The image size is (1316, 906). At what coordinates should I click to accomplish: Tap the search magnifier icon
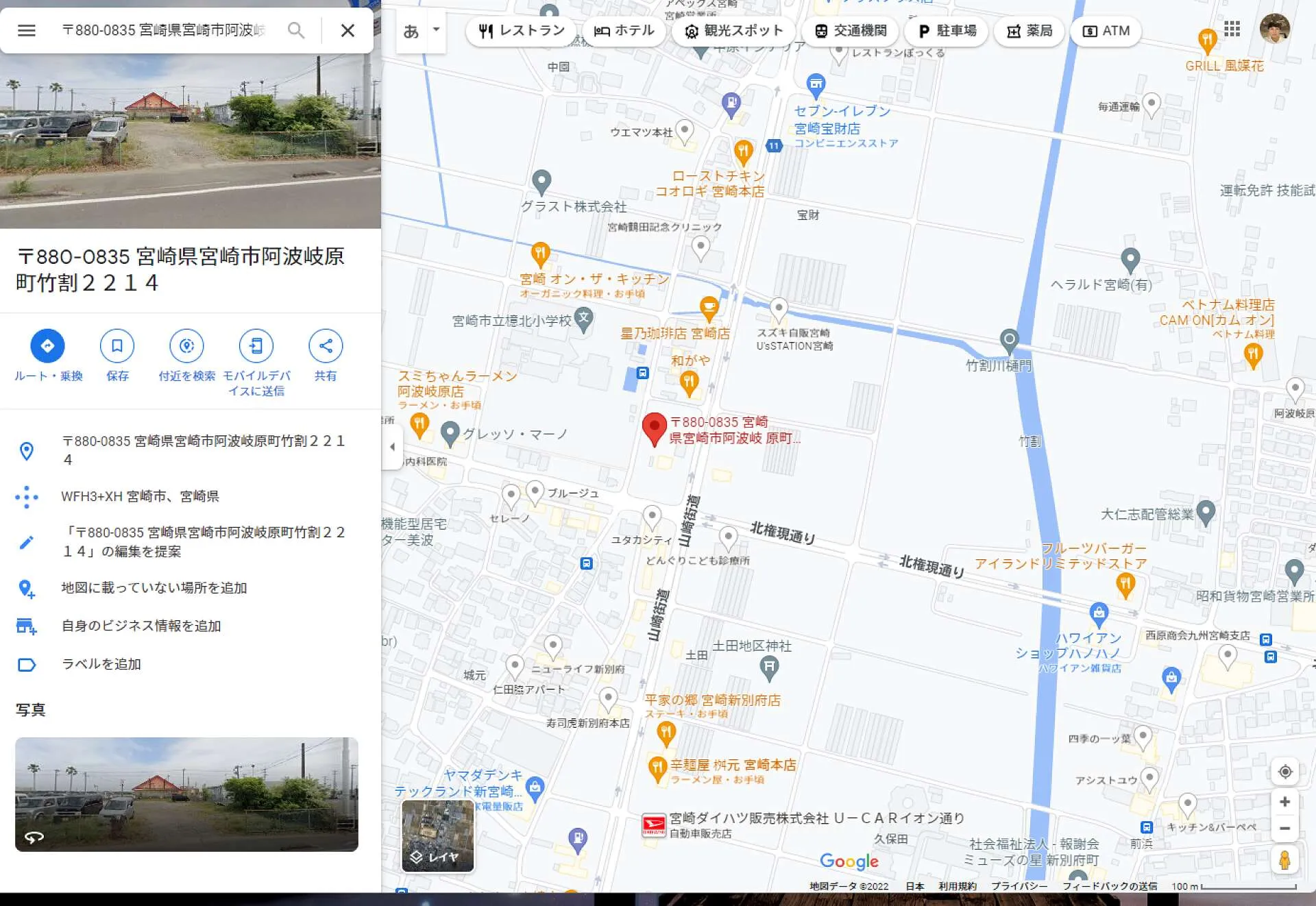click(x=296, y=30)
